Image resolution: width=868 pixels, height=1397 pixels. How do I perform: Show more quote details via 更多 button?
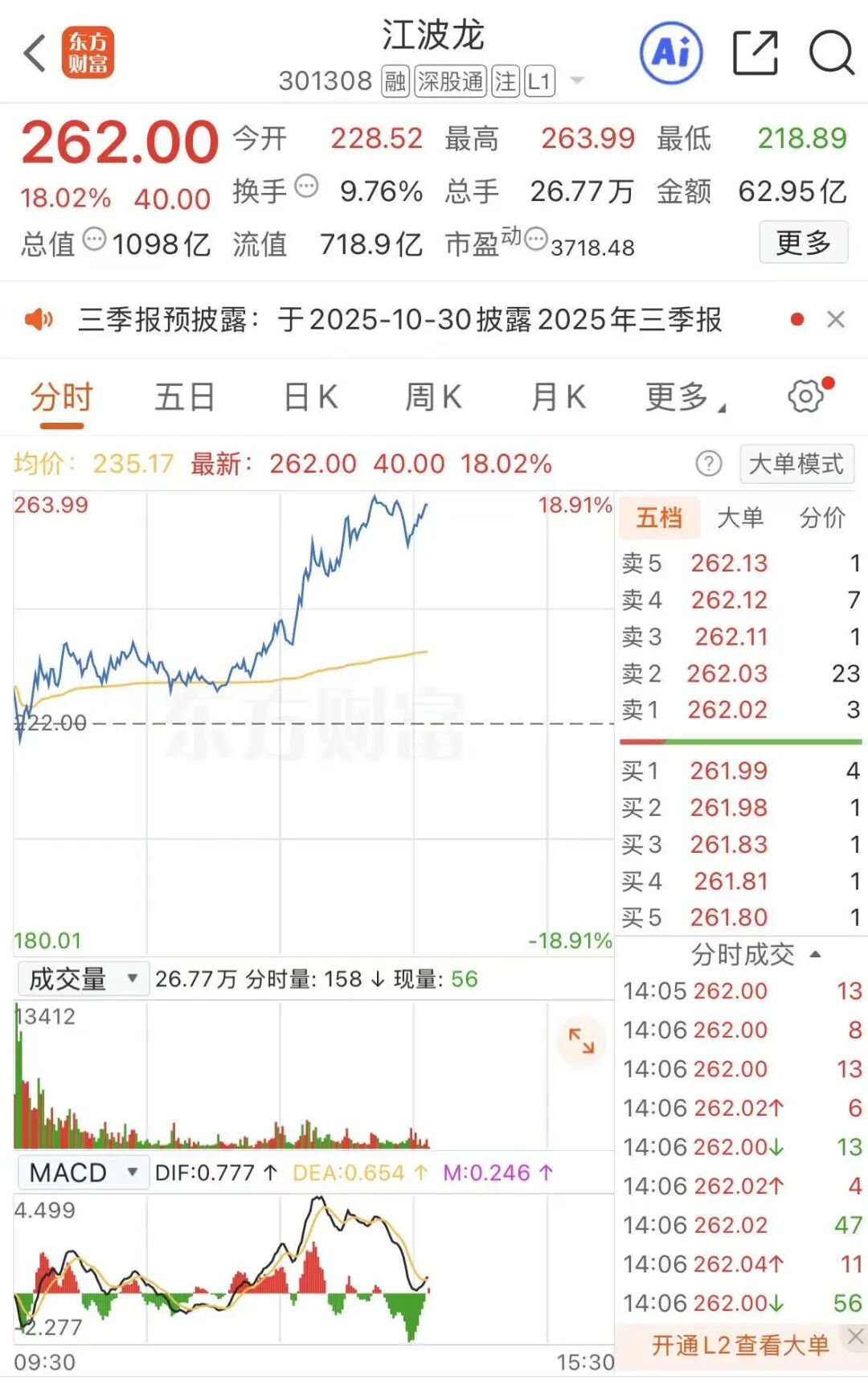(803, 242)
